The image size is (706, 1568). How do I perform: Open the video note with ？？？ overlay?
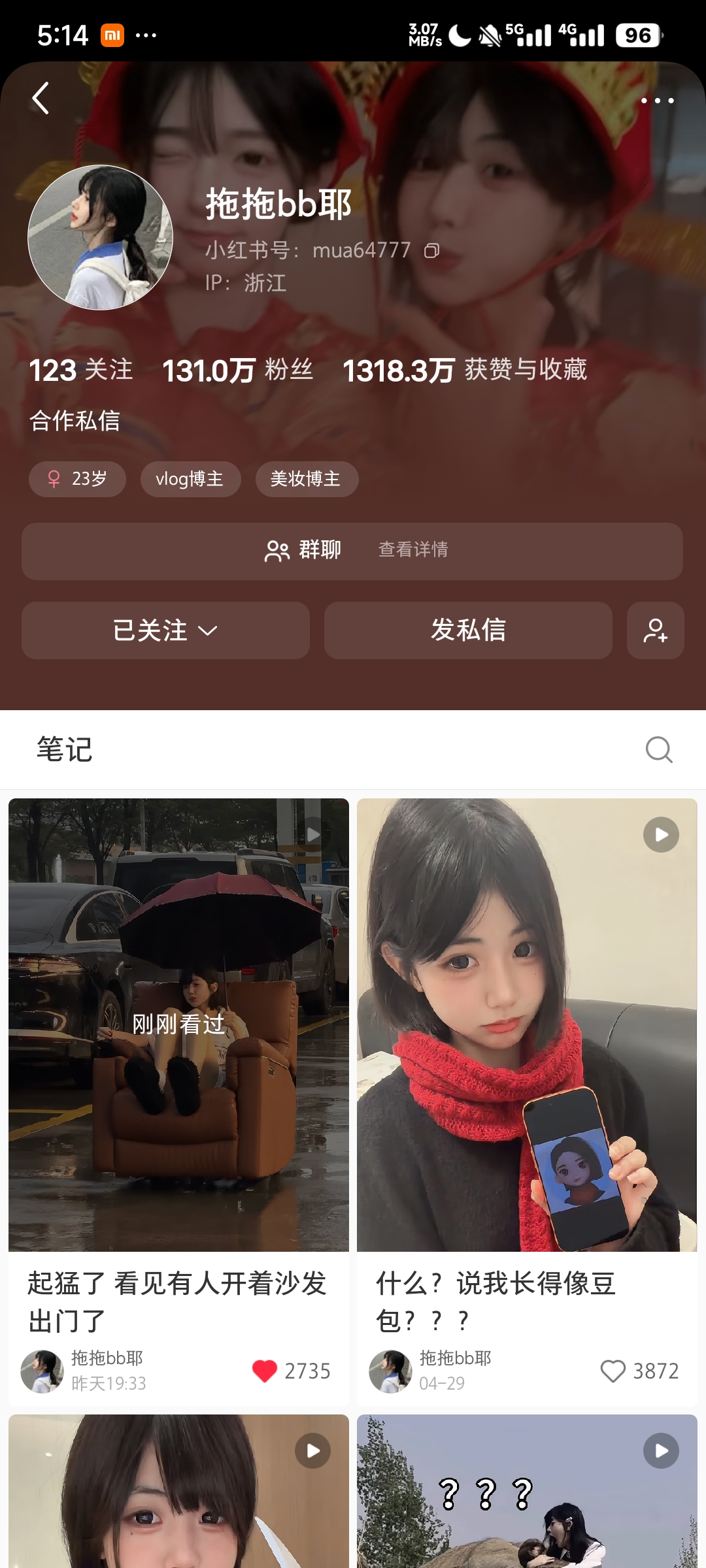coord(527,1491)
